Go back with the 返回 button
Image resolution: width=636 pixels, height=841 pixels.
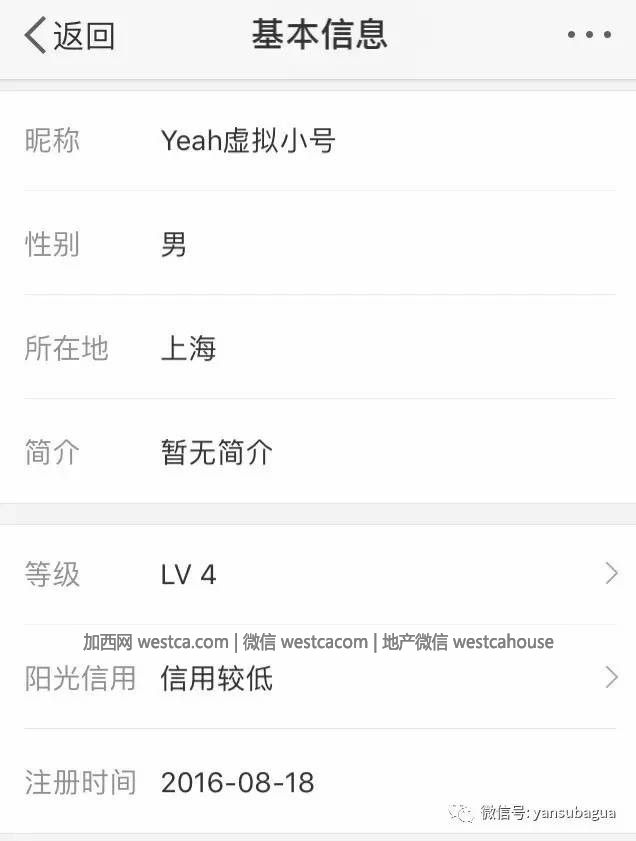(70, 36)
